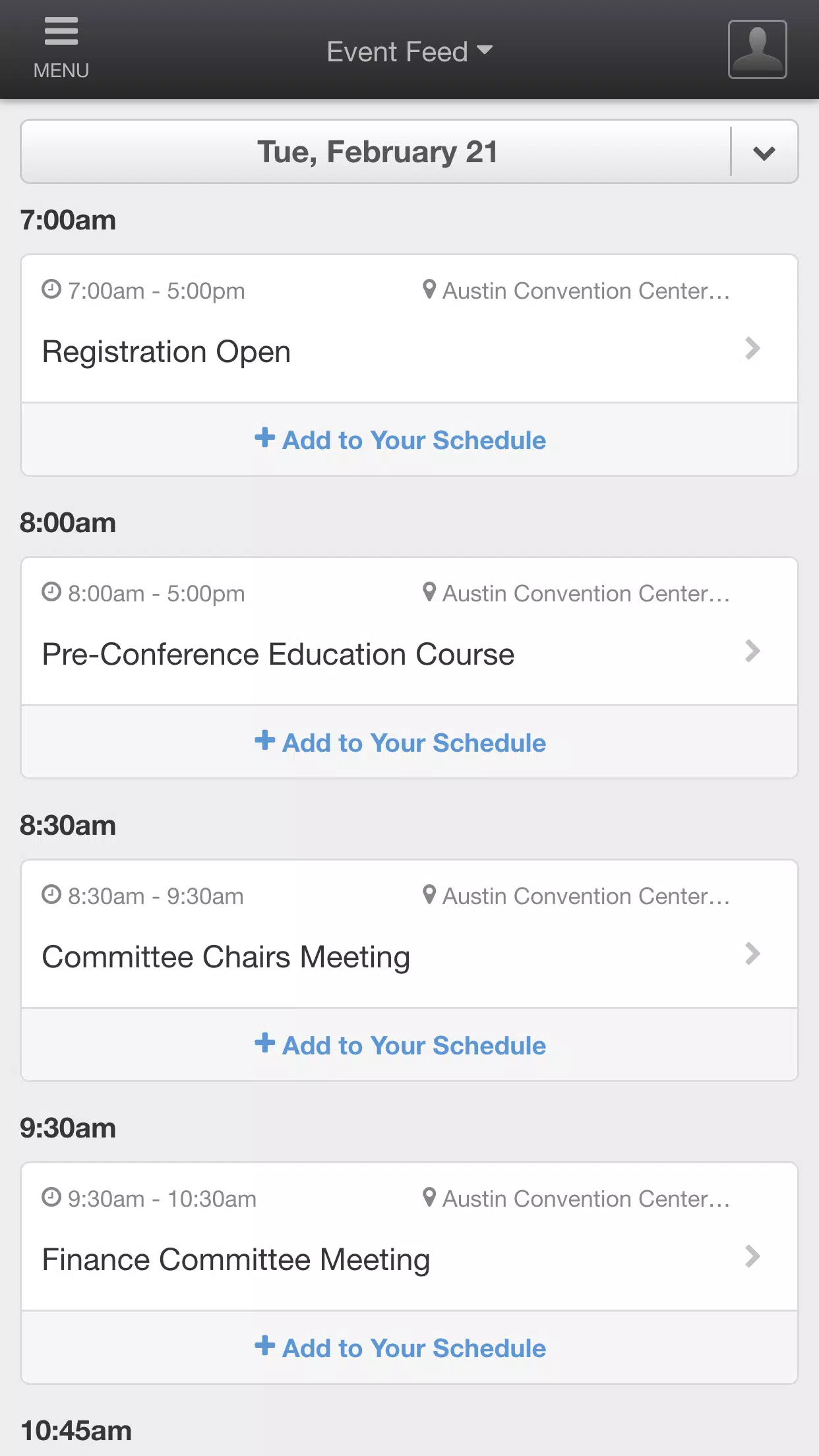
Task: Open the MENU drawer
Action: click(61, 49)
